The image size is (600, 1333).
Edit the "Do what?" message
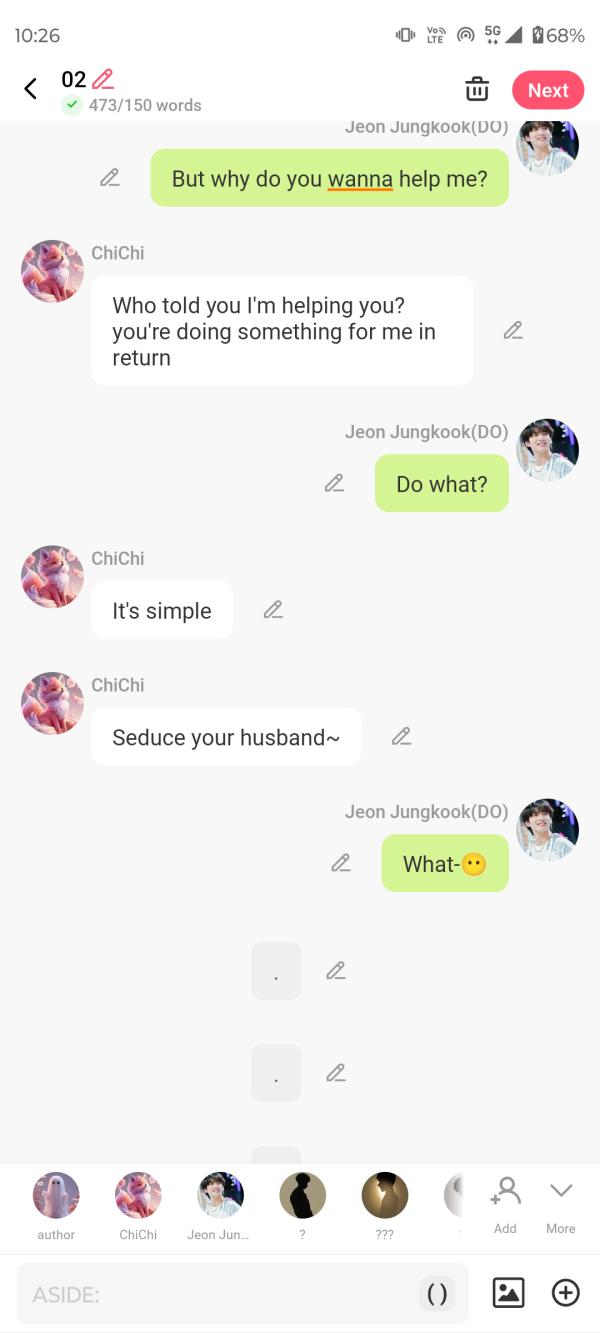(335, 483)
